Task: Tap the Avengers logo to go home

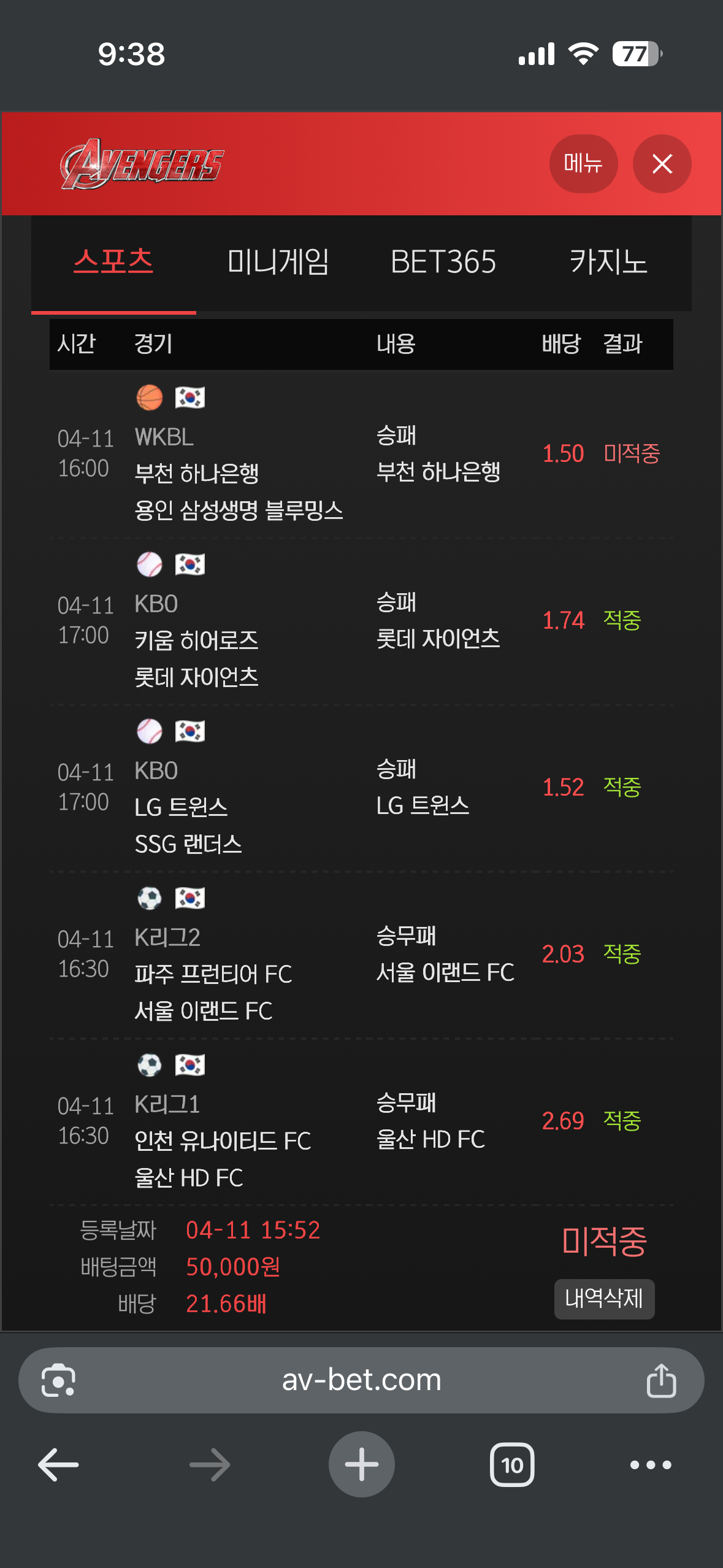Action: [142, 164]
